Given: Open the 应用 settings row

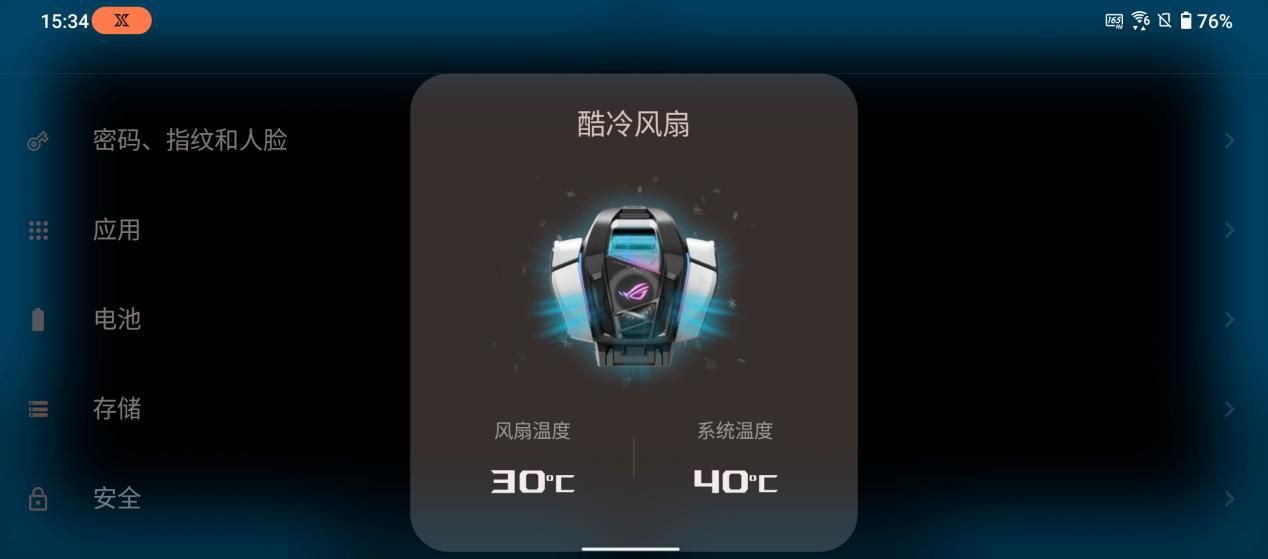Looking at the screenshot, I should [x=117, y=230].
